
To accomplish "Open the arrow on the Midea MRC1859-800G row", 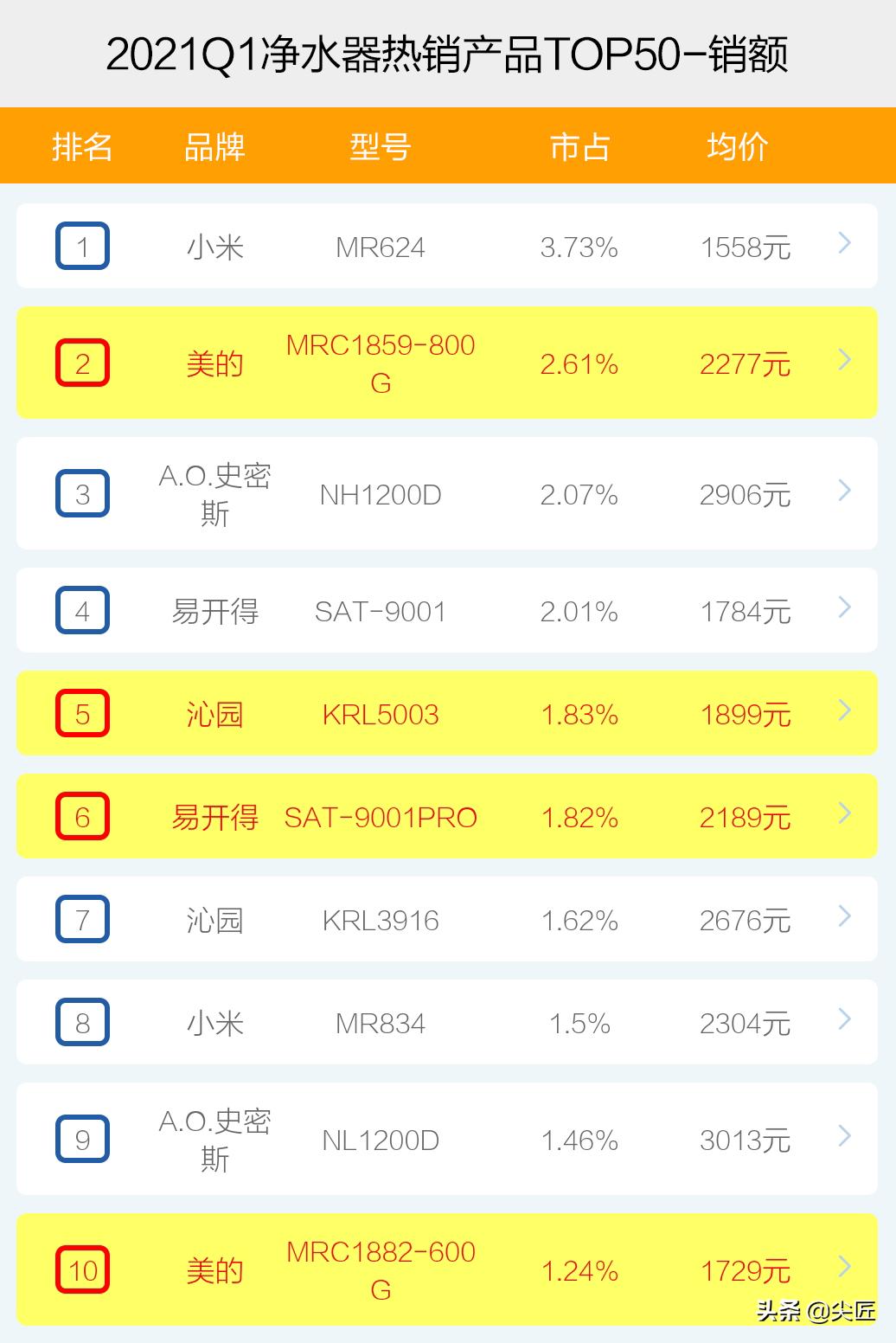I will coord(842,363).
